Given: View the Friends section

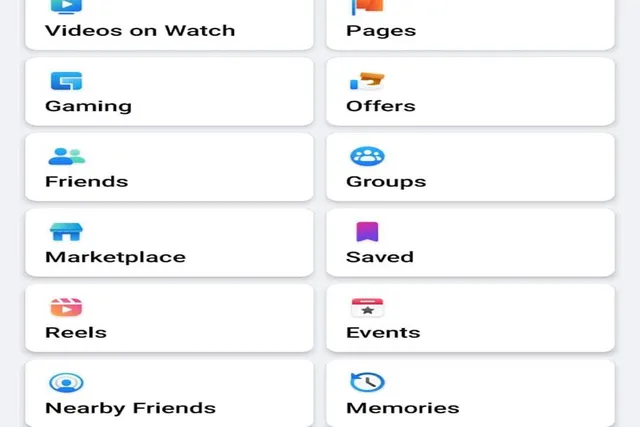Looking at the screenshot, I should pyautogui.click(x=168, y=168).
